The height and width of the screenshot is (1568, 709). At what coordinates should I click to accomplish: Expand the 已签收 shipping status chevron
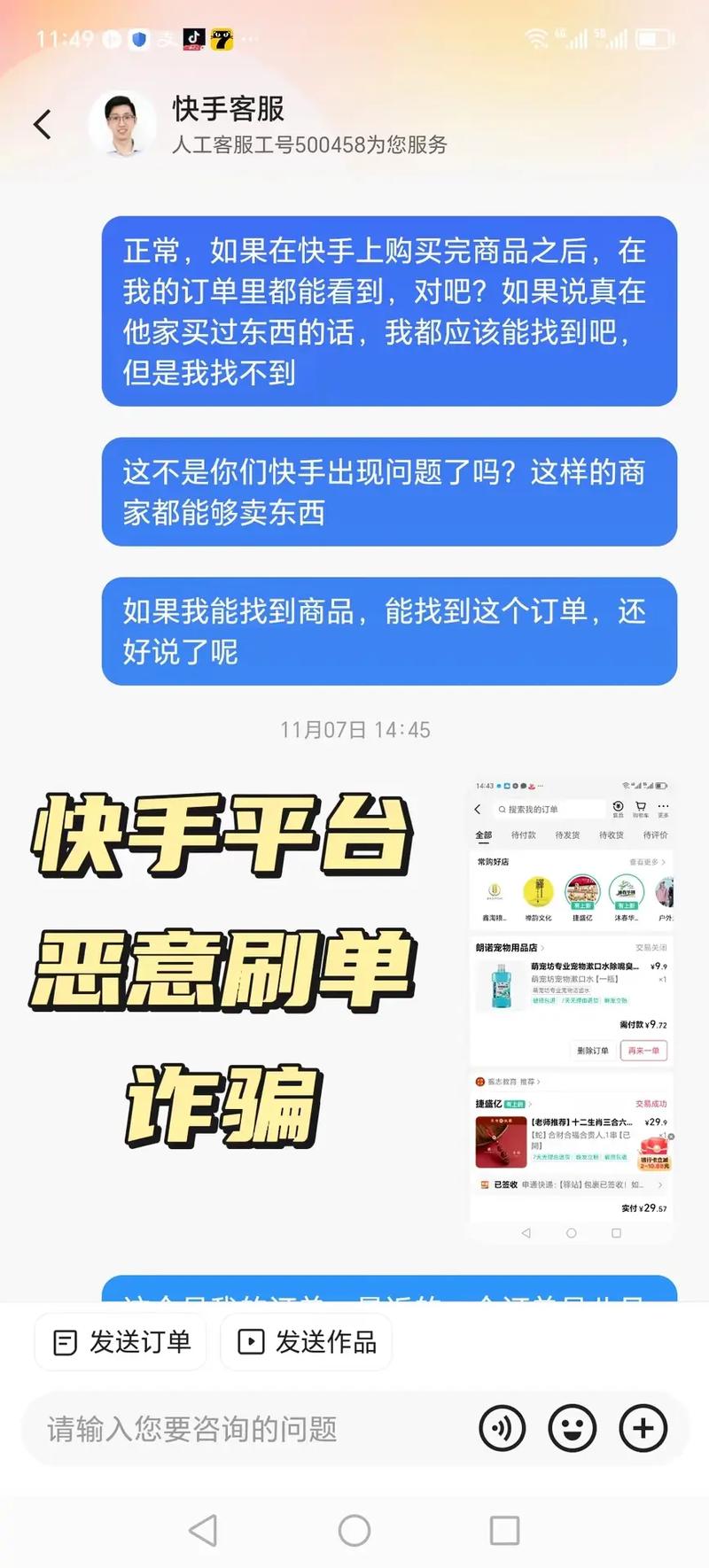pos(659,1184)
